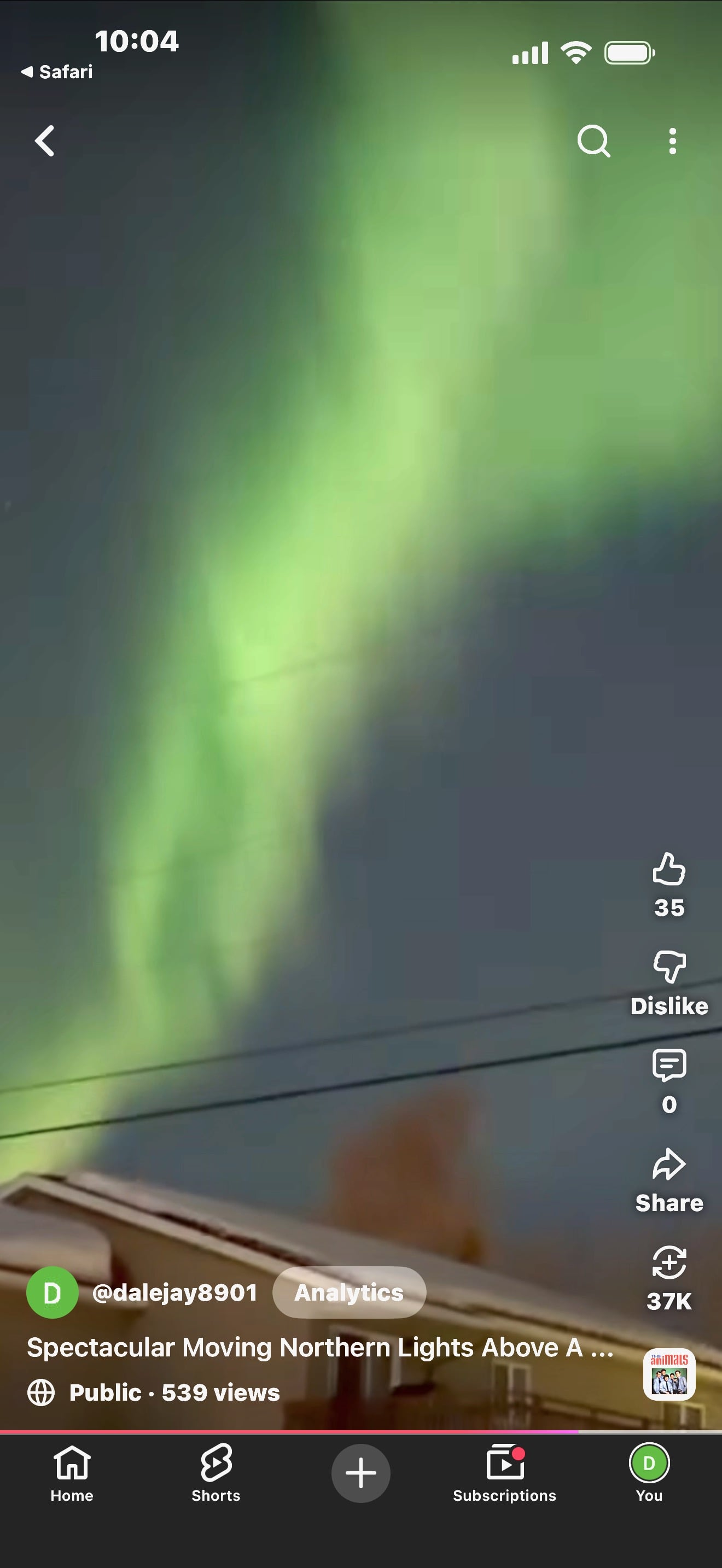Like this Short
722x1568 pixels.
668,869
